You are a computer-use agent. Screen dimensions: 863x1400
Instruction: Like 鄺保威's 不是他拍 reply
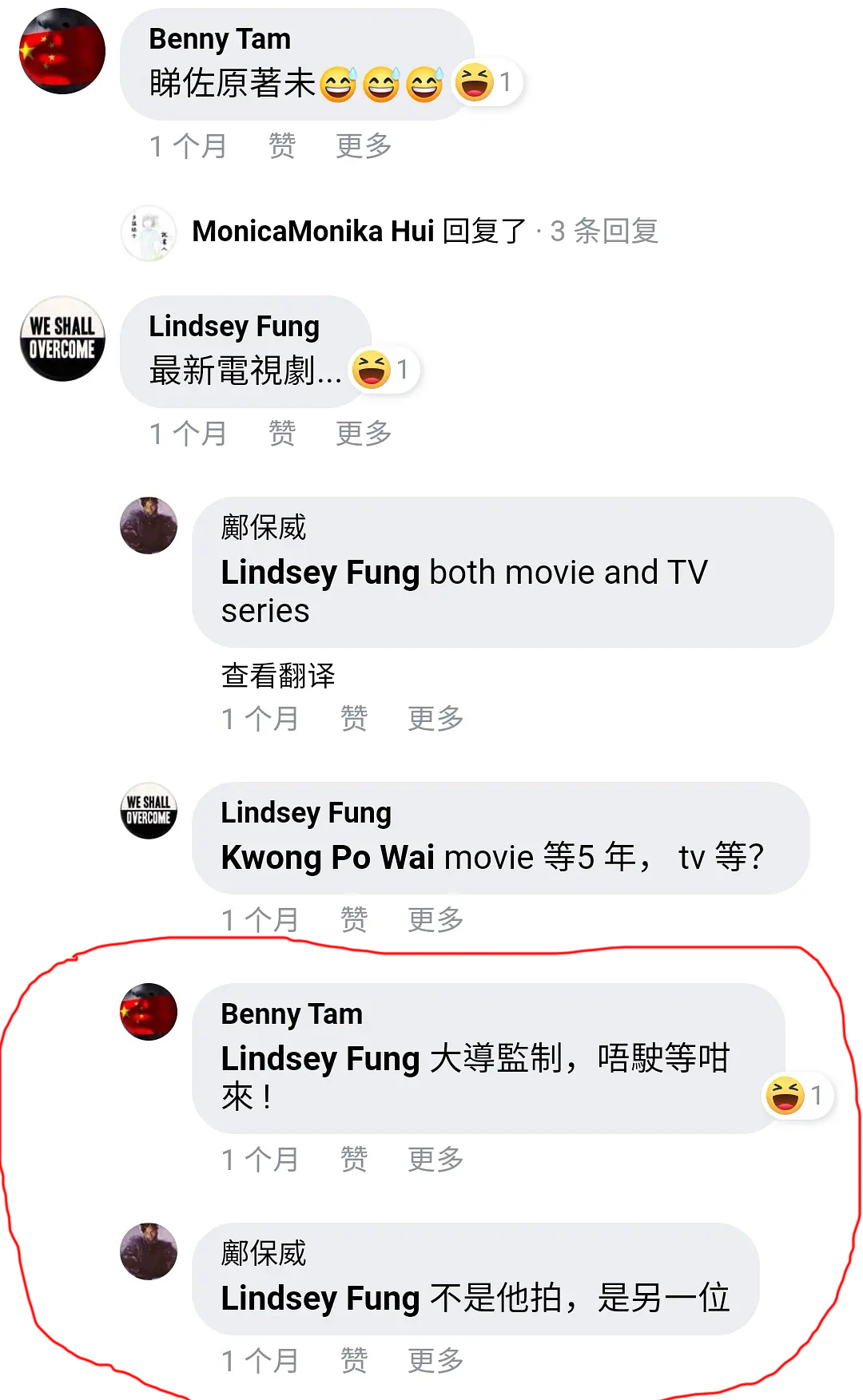[x=354, y=1361]
